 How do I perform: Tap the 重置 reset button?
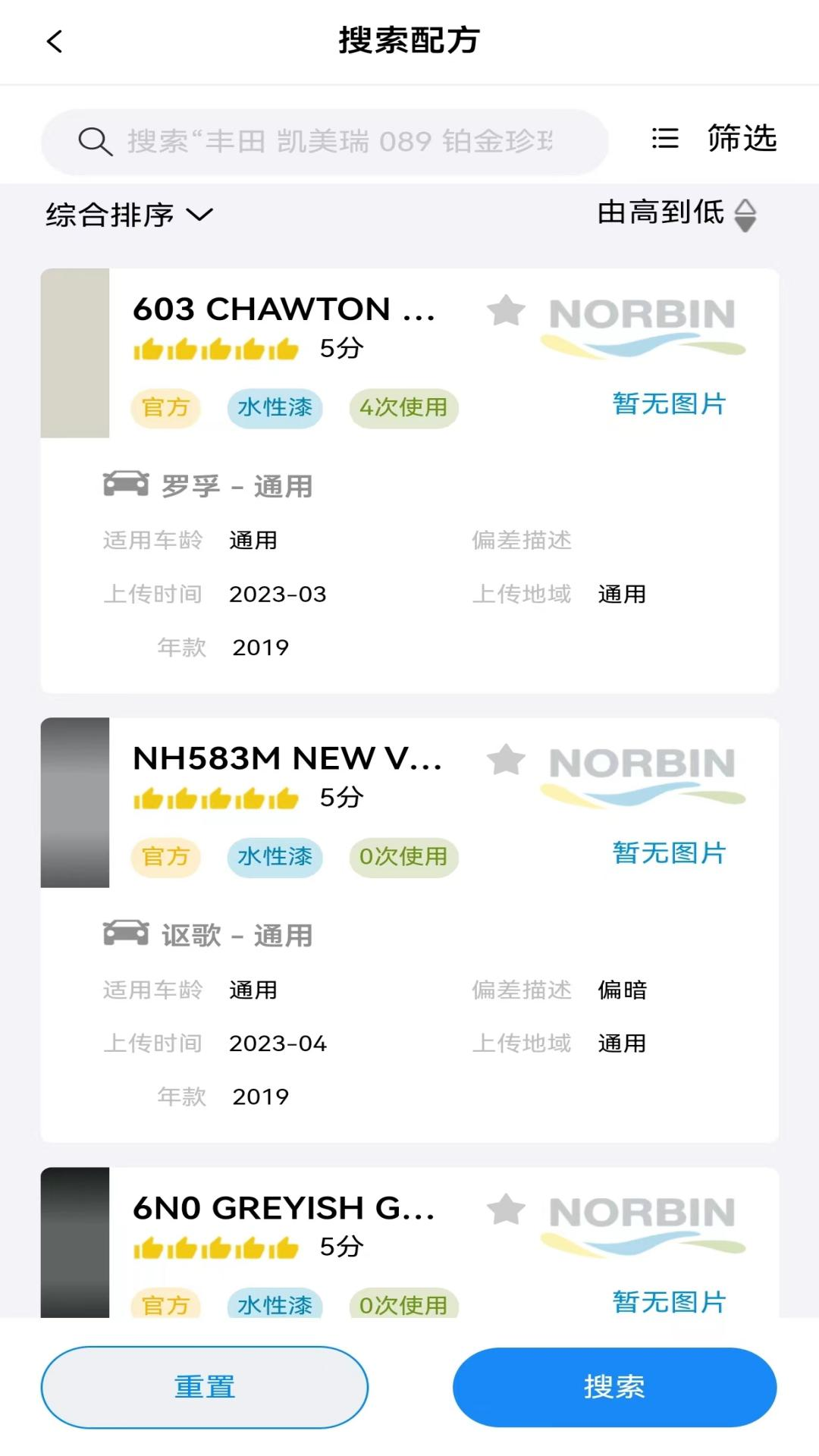click(205, 1387)
